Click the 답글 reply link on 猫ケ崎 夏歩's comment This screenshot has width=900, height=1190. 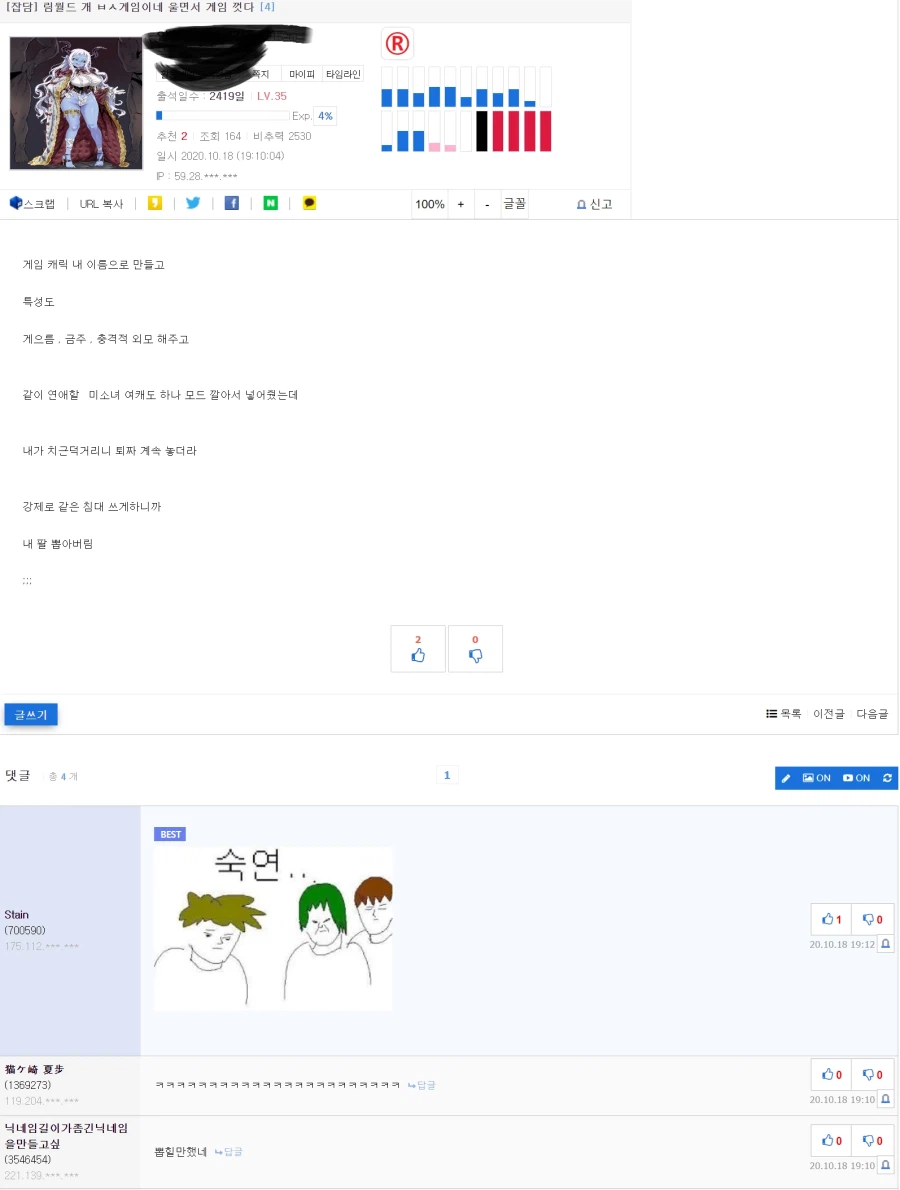pos(420,1084)
